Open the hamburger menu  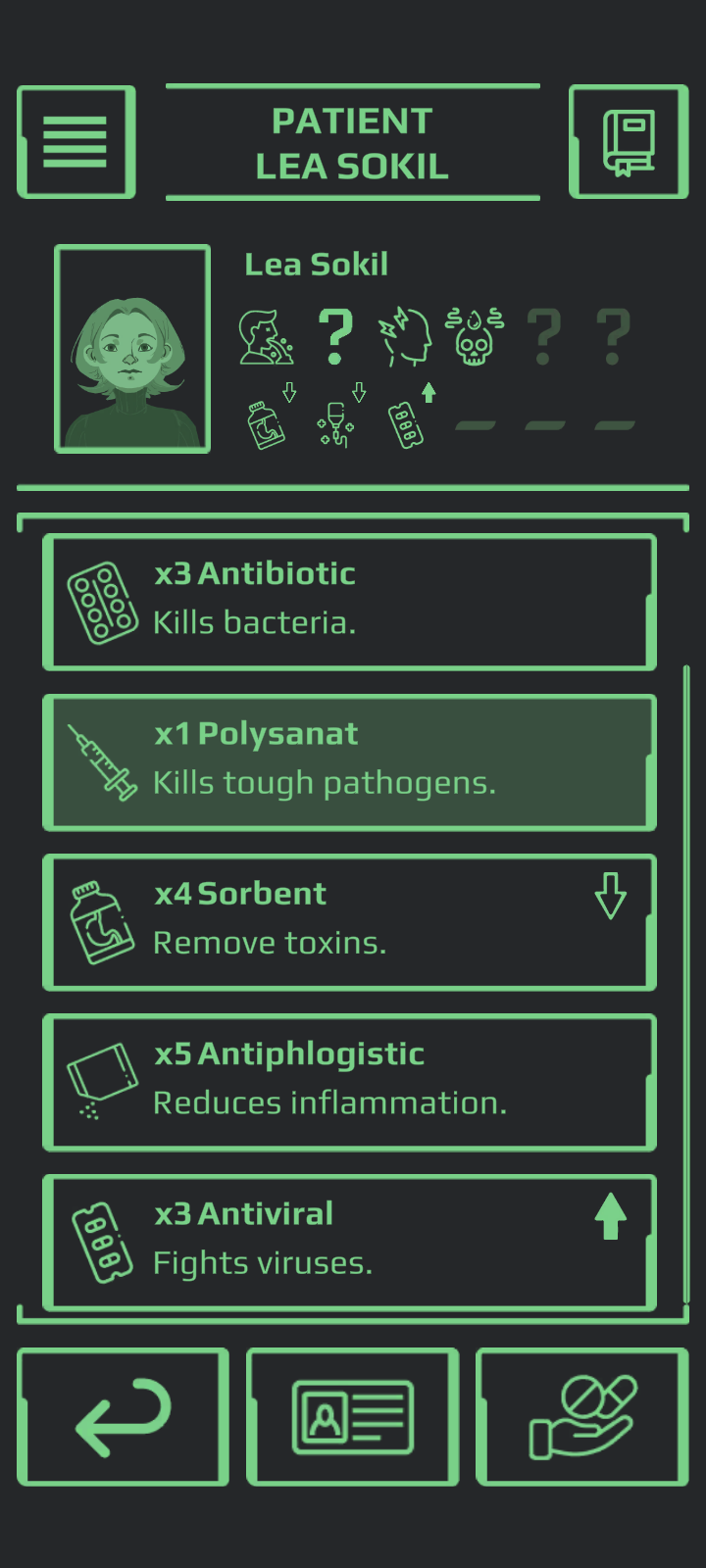tap(76, 142)
